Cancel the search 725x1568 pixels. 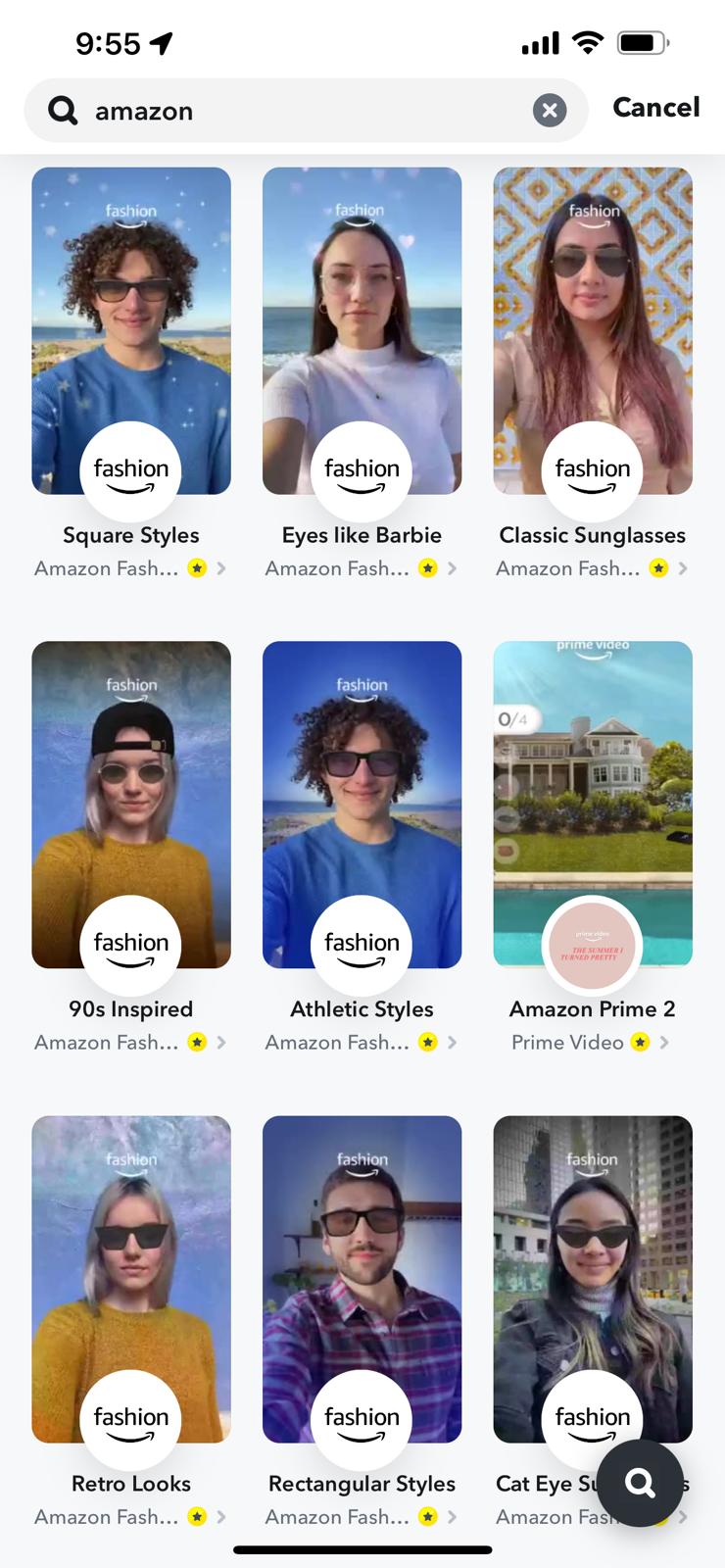pos(655,108)
